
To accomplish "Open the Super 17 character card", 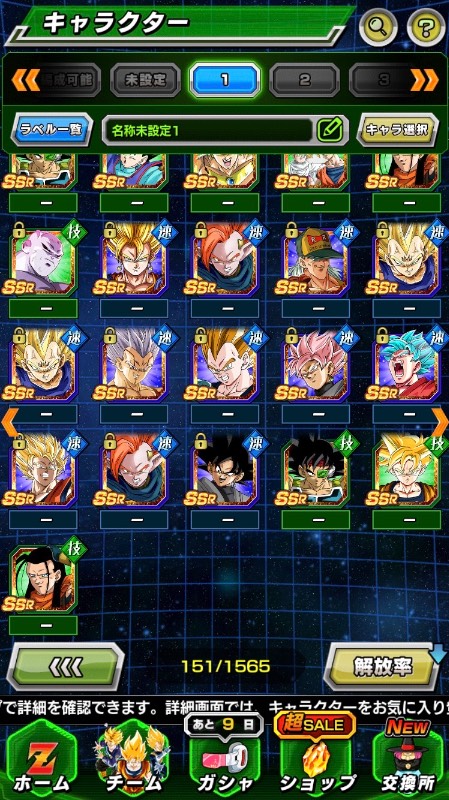I will click(x=43, y=577).
